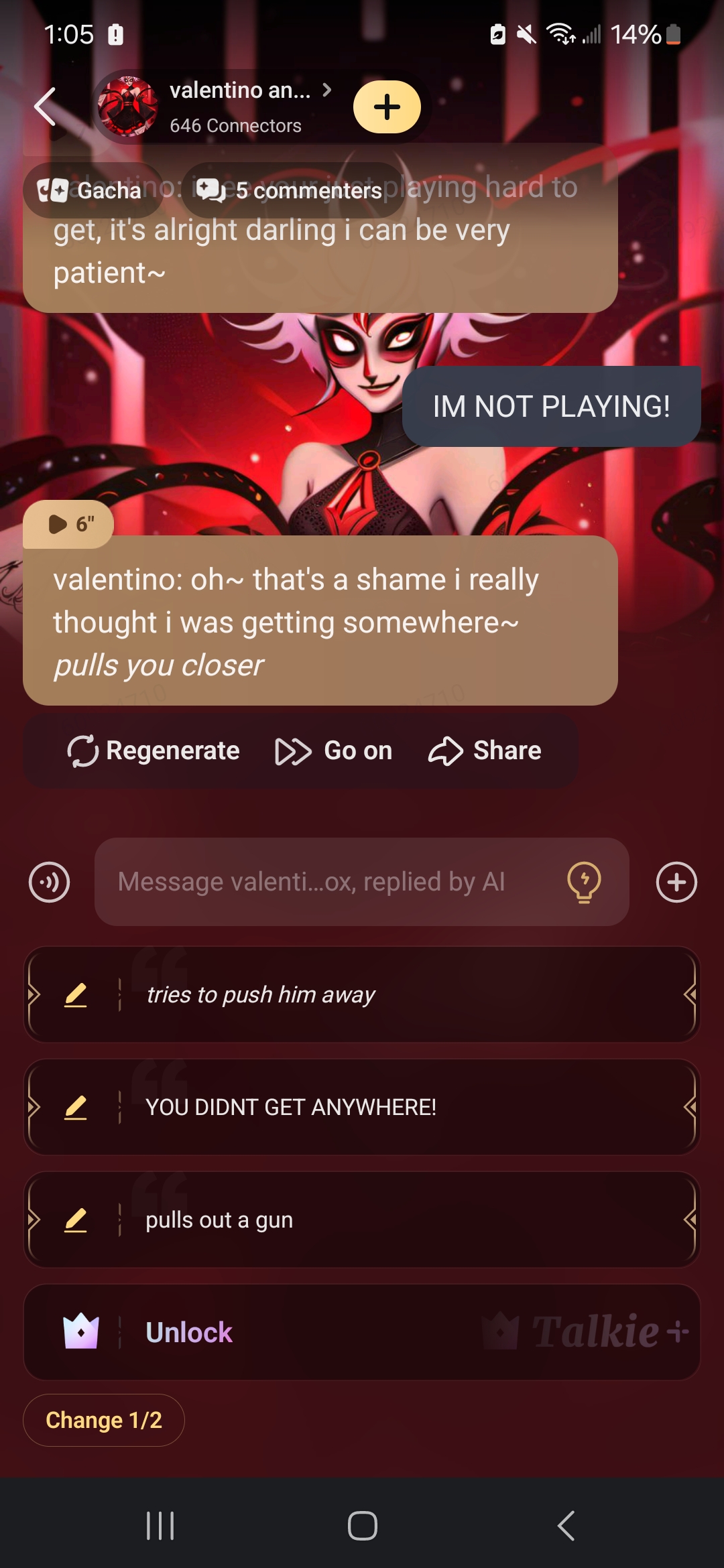Tap the yellow plus connect button
Screen dimensions: 724x1568
[x=387, y=107]
